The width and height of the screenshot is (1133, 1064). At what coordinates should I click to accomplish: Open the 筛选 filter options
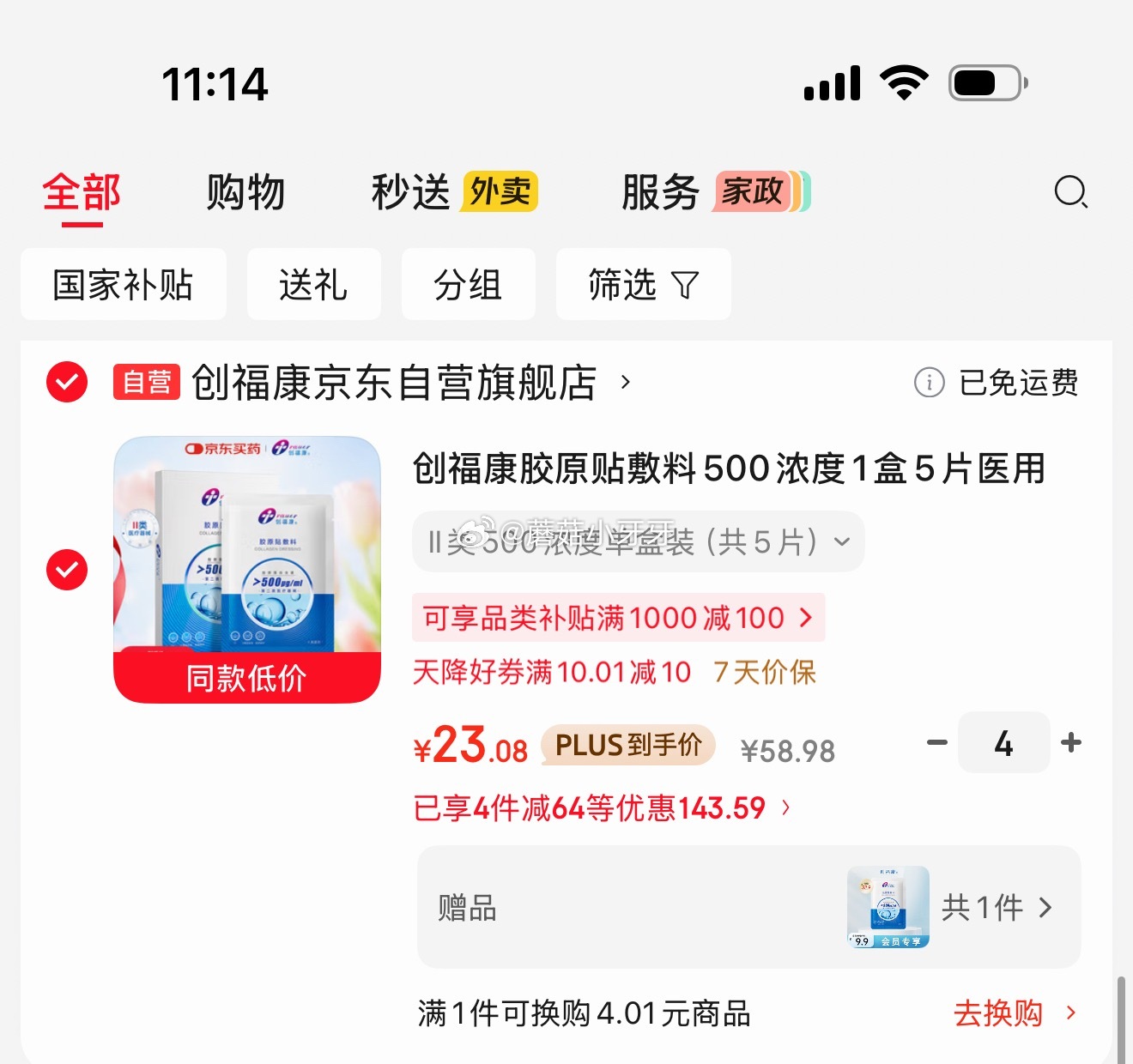pos(643,284)
